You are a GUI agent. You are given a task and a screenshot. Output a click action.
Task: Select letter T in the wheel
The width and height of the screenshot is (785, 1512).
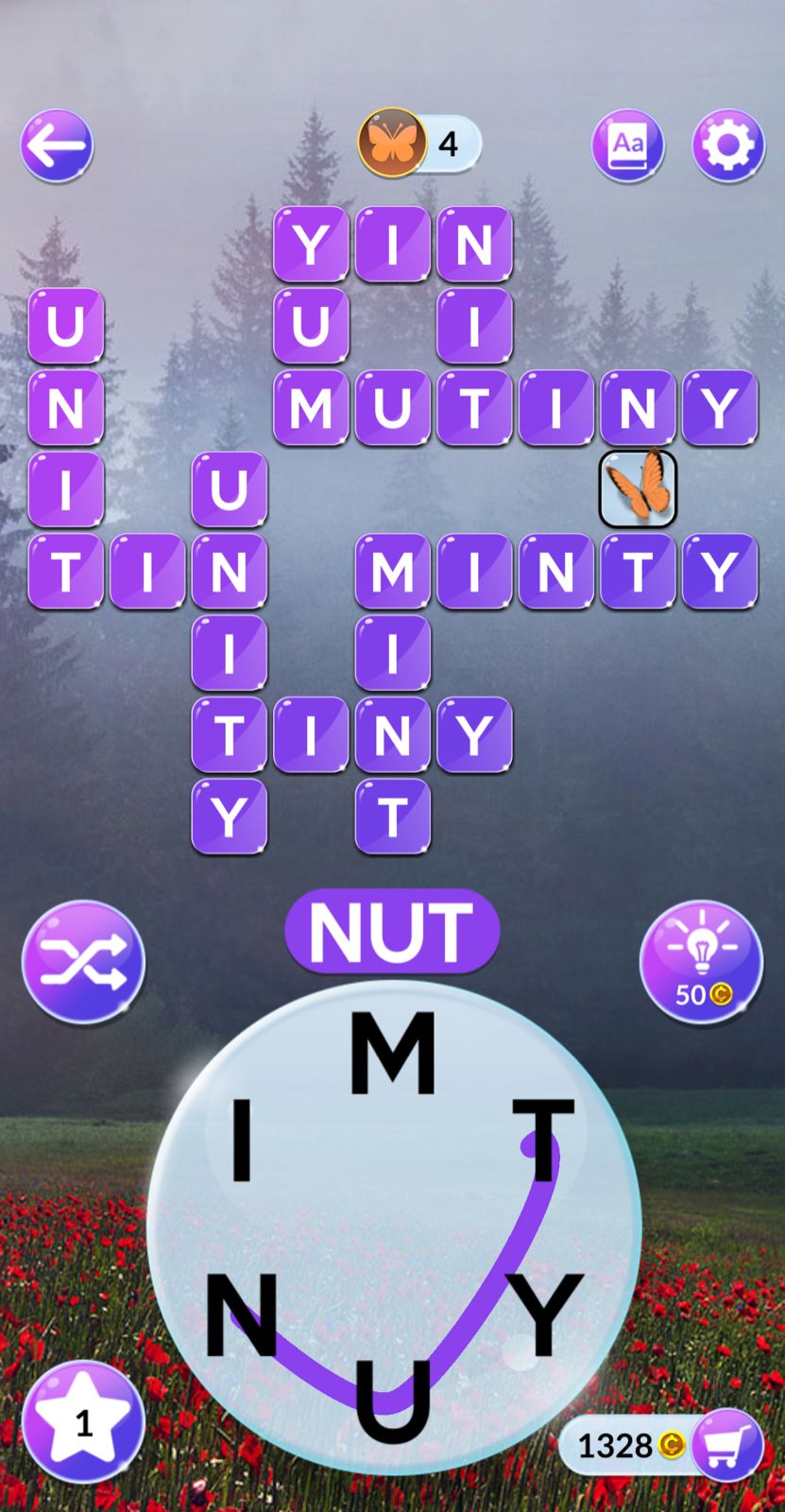(x=543, y=1141)
